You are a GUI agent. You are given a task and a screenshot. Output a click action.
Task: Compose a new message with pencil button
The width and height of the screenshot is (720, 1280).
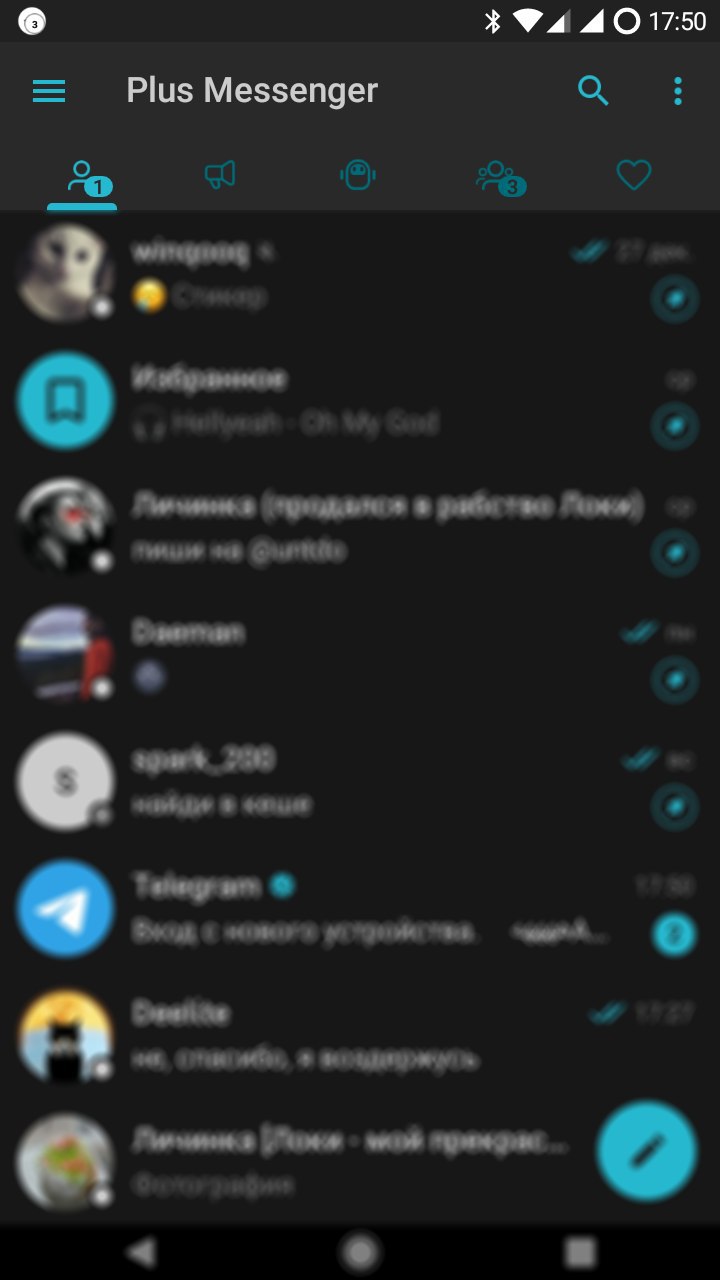646,1152
